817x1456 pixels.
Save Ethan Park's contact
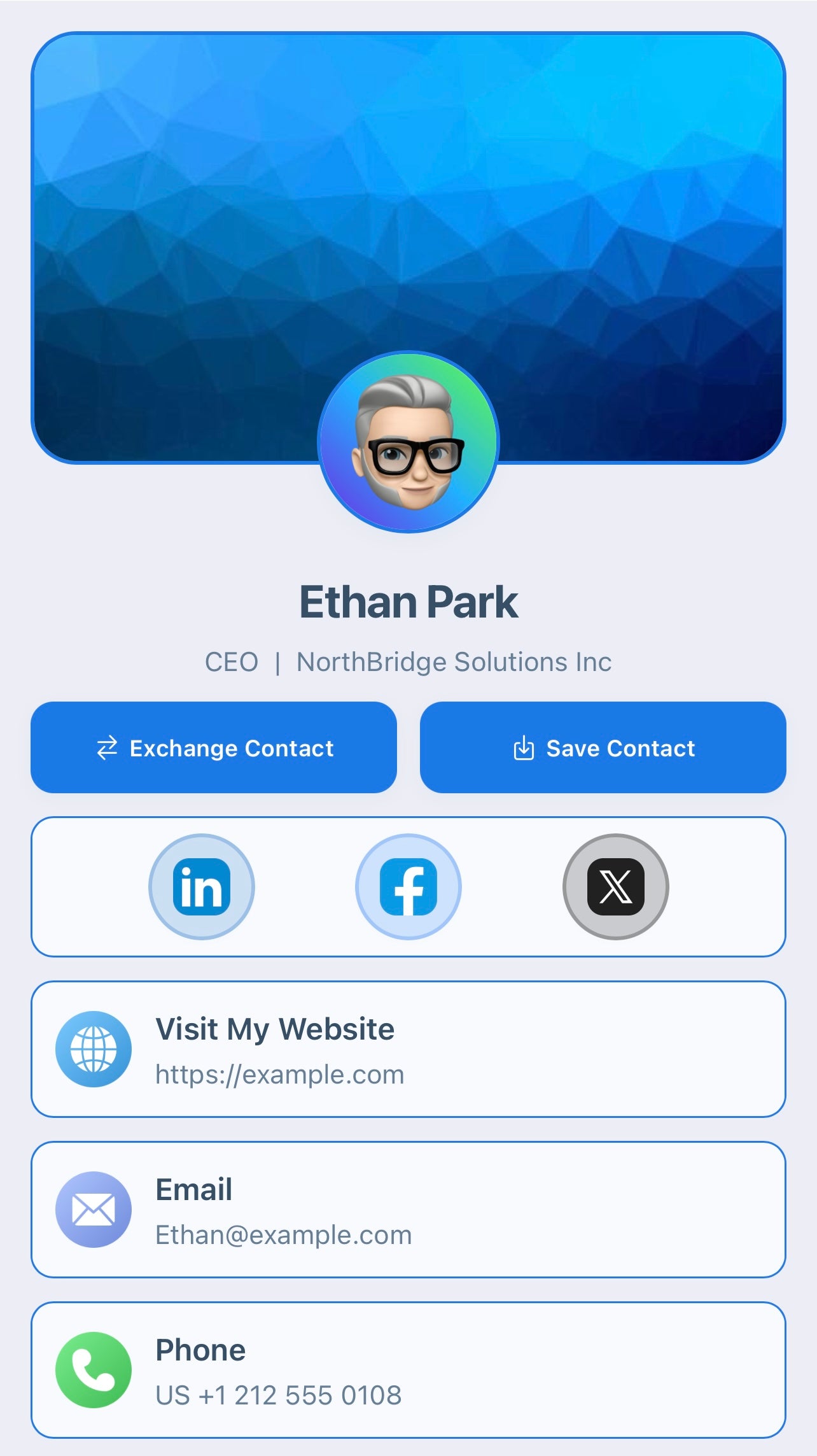click(x=603, y=747)
